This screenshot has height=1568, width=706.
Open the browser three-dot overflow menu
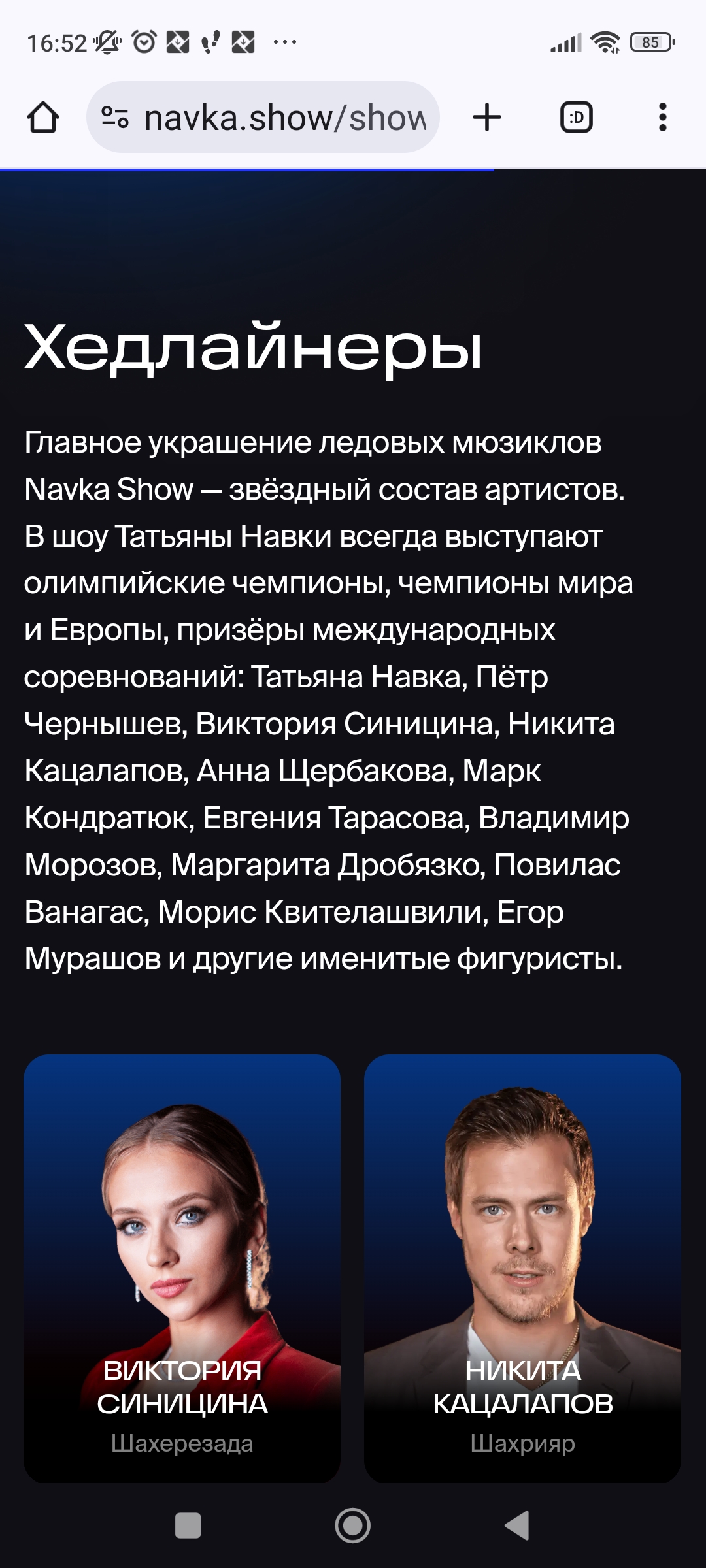coord(663,116)
